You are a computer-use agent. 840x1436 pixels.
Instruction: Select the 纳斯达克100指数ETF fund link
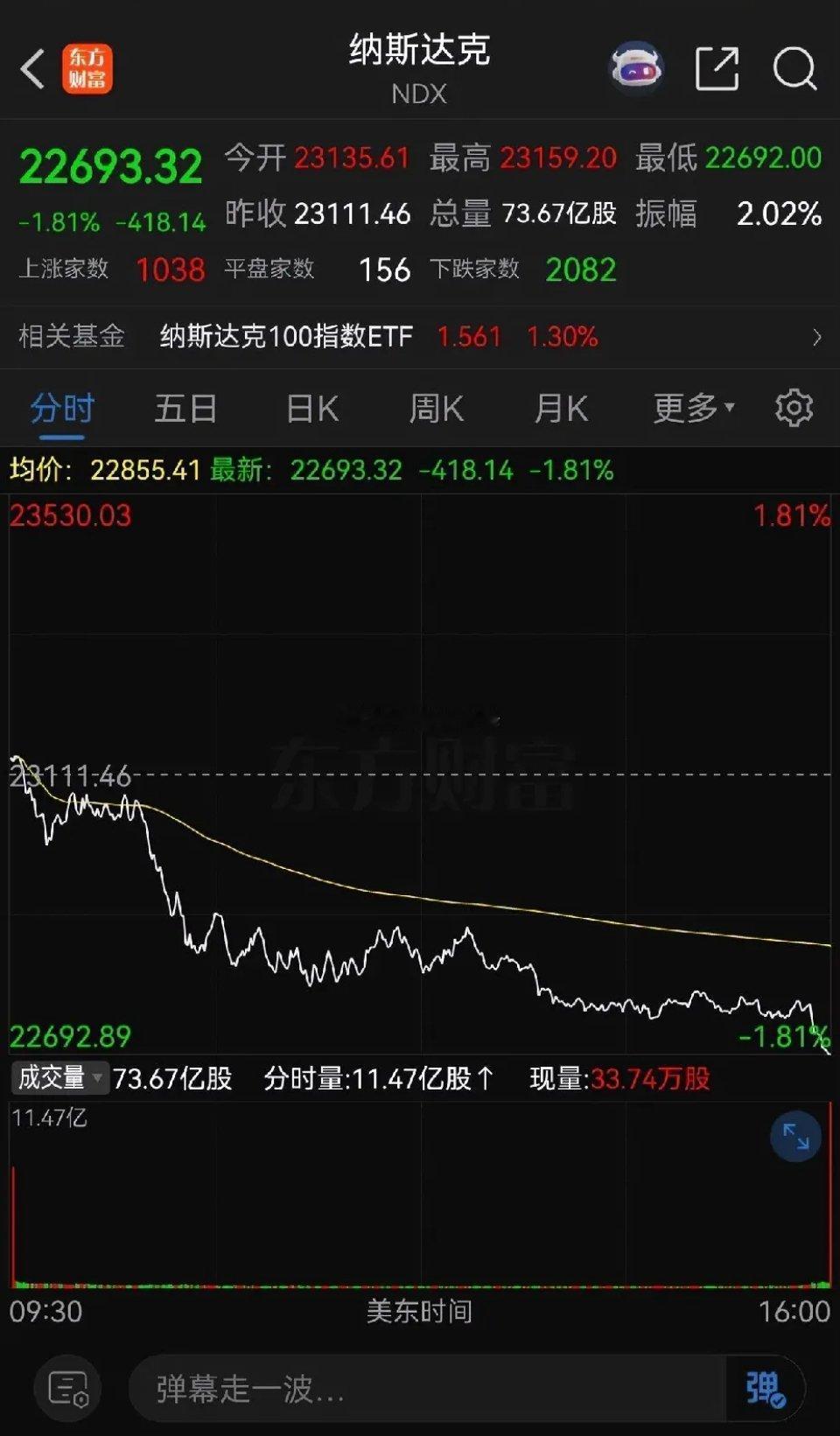point(287,335)
